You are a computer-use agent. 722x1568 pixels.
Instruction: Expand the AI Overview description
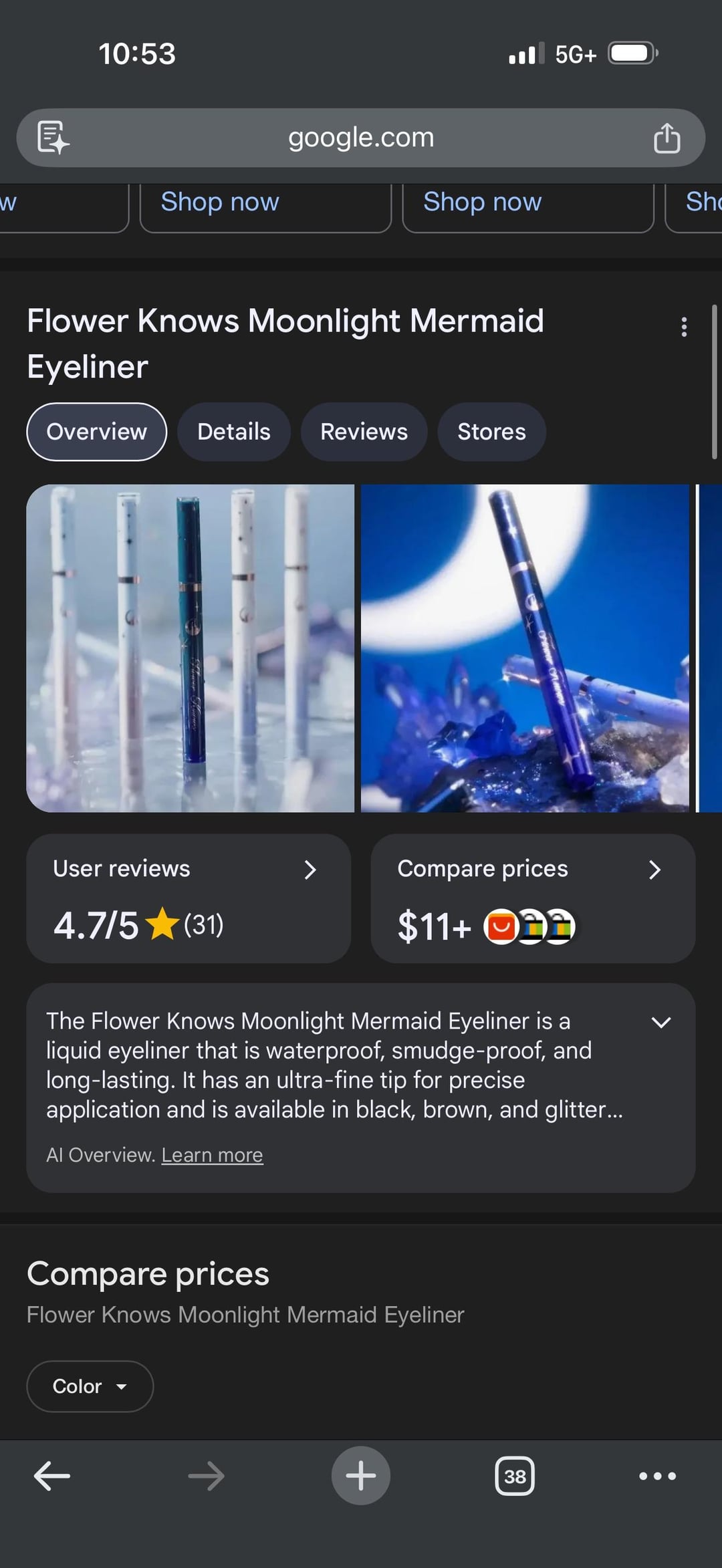660,1023
